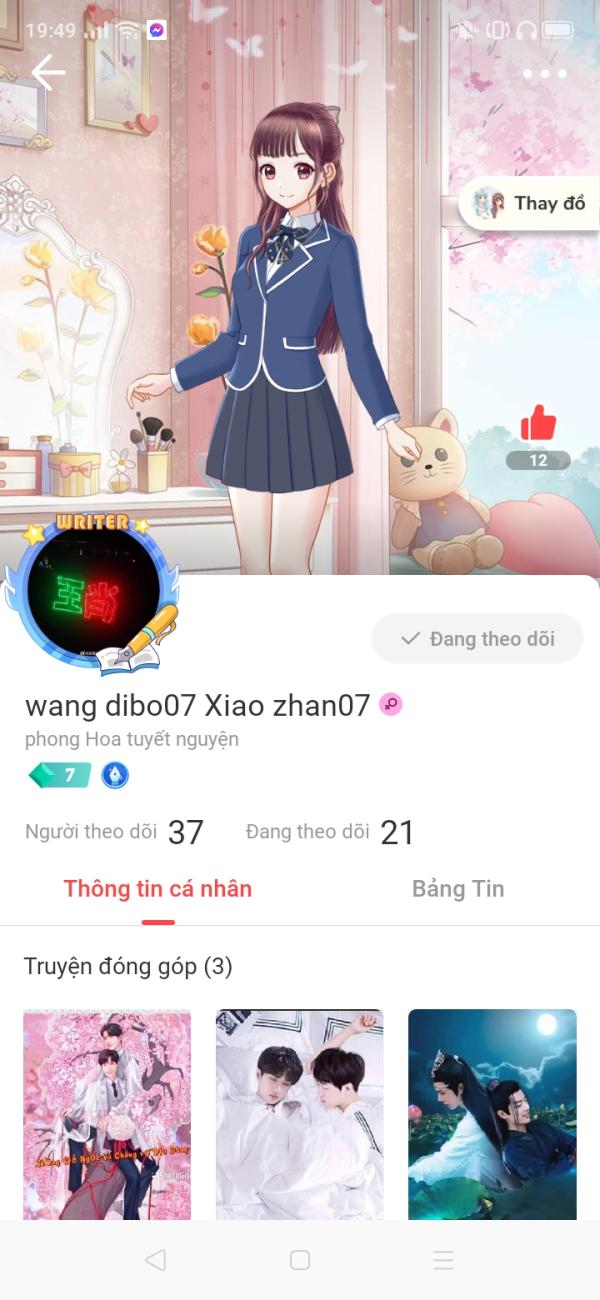View the Người theo dõi followers list
Image resolution: width=600 pixels, height=1300 pixels.
tap(114, 832)
